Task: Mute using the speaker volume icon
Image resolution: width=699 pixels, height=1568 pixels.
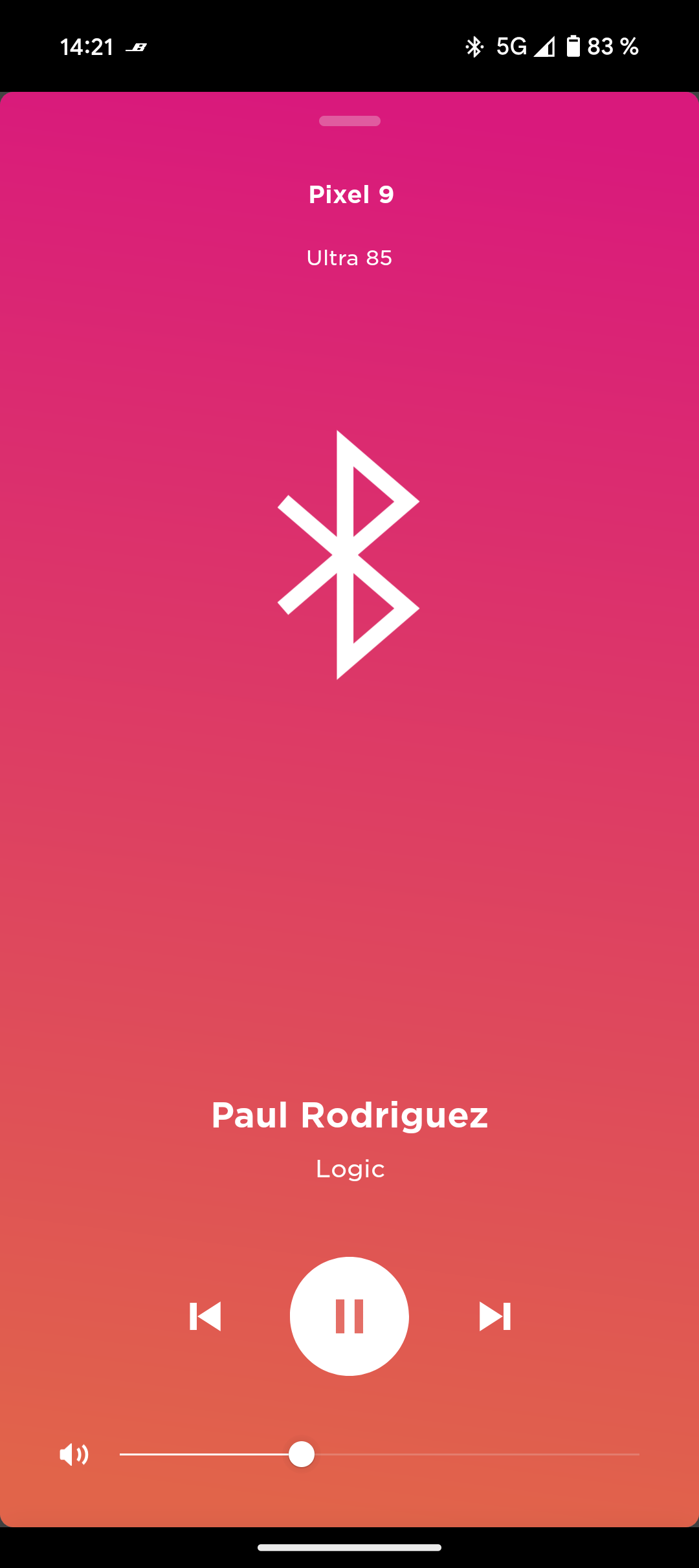Action: coord(74,1454)
